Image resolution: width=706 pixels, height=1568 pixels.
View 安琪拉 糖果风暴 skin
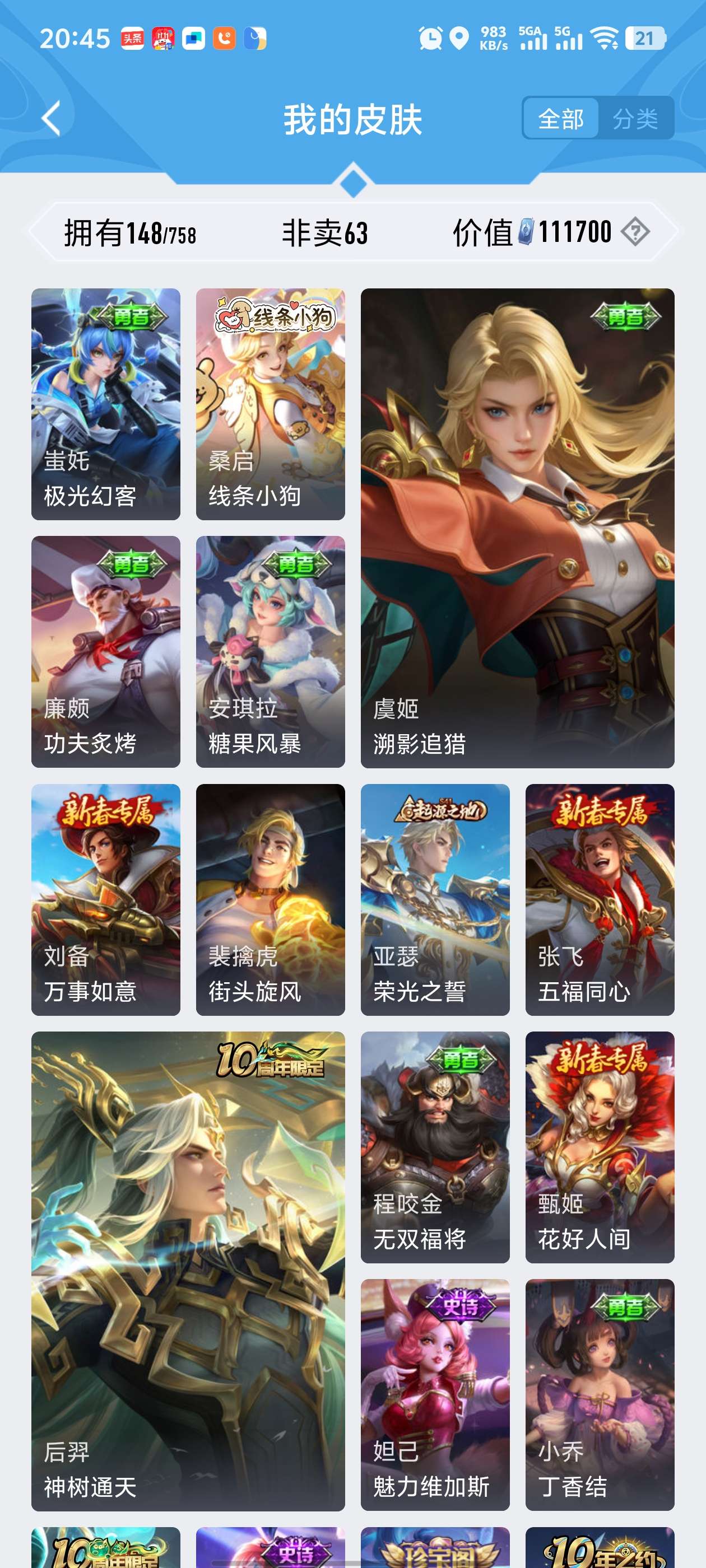(271, 651)
